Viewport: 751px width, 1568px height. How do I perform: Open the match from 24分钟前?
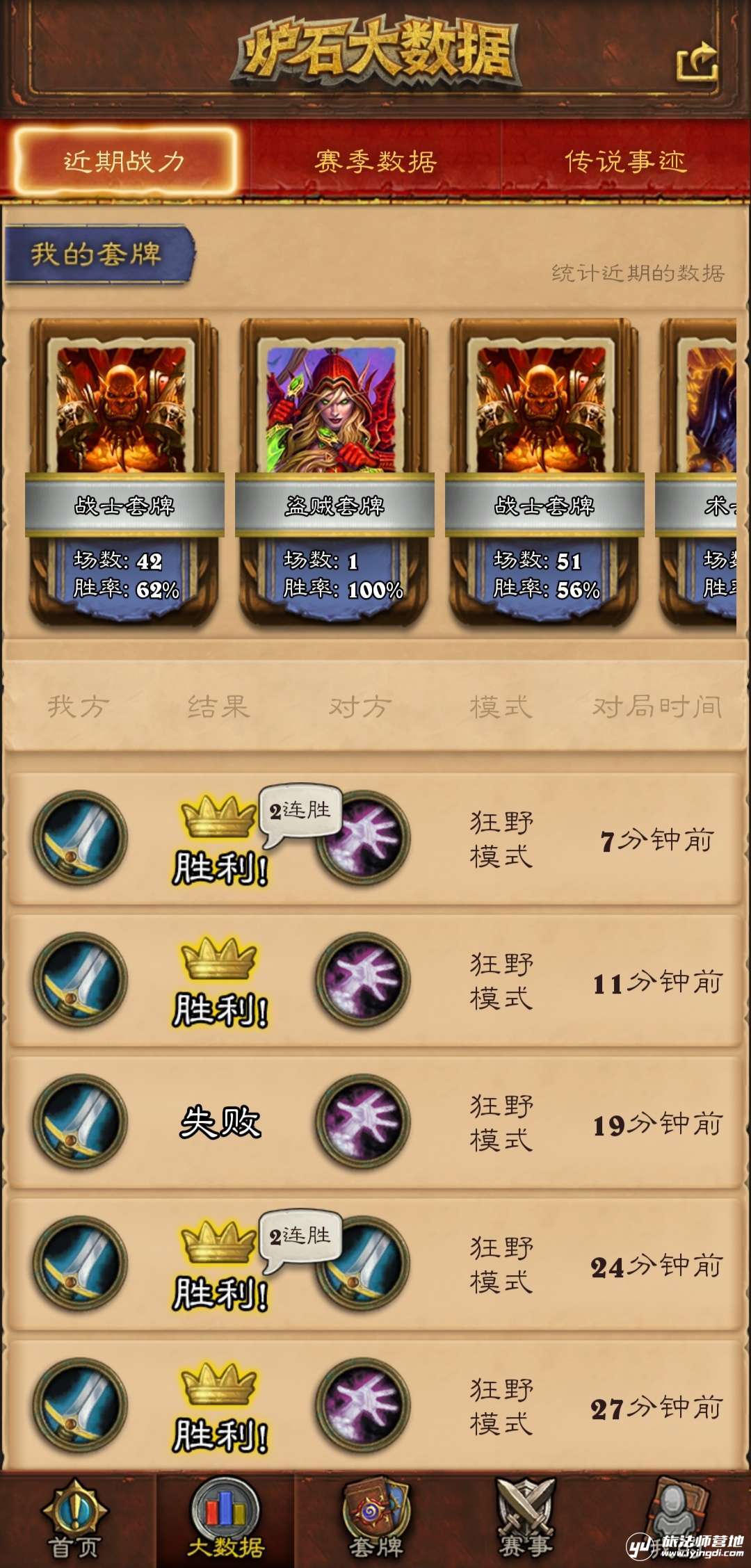tap(375, 1264)
